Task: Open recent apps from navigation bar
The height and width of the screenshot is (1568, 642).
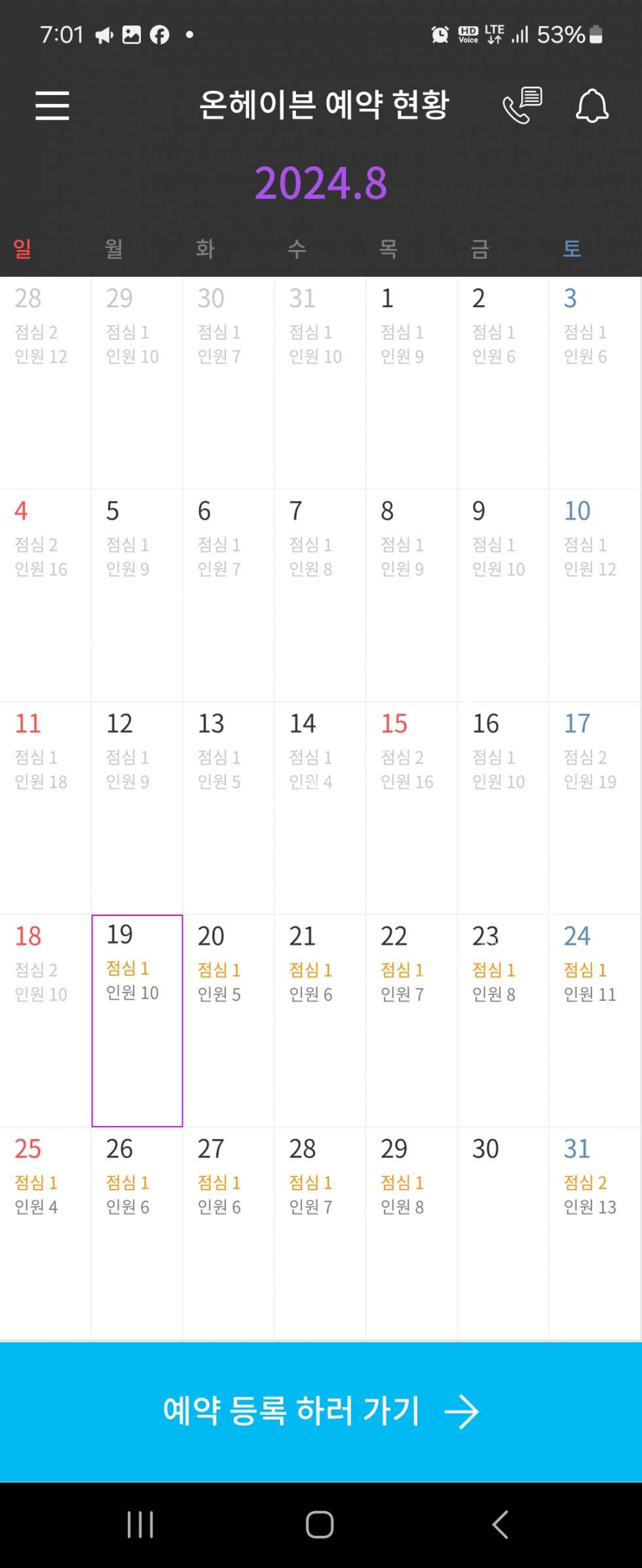Action: [140, 1524]
